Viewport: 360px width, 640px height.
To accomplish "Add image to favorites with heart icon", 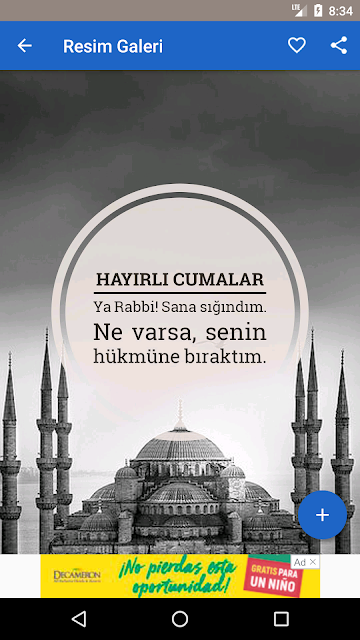I will click(x=297, y=45).
